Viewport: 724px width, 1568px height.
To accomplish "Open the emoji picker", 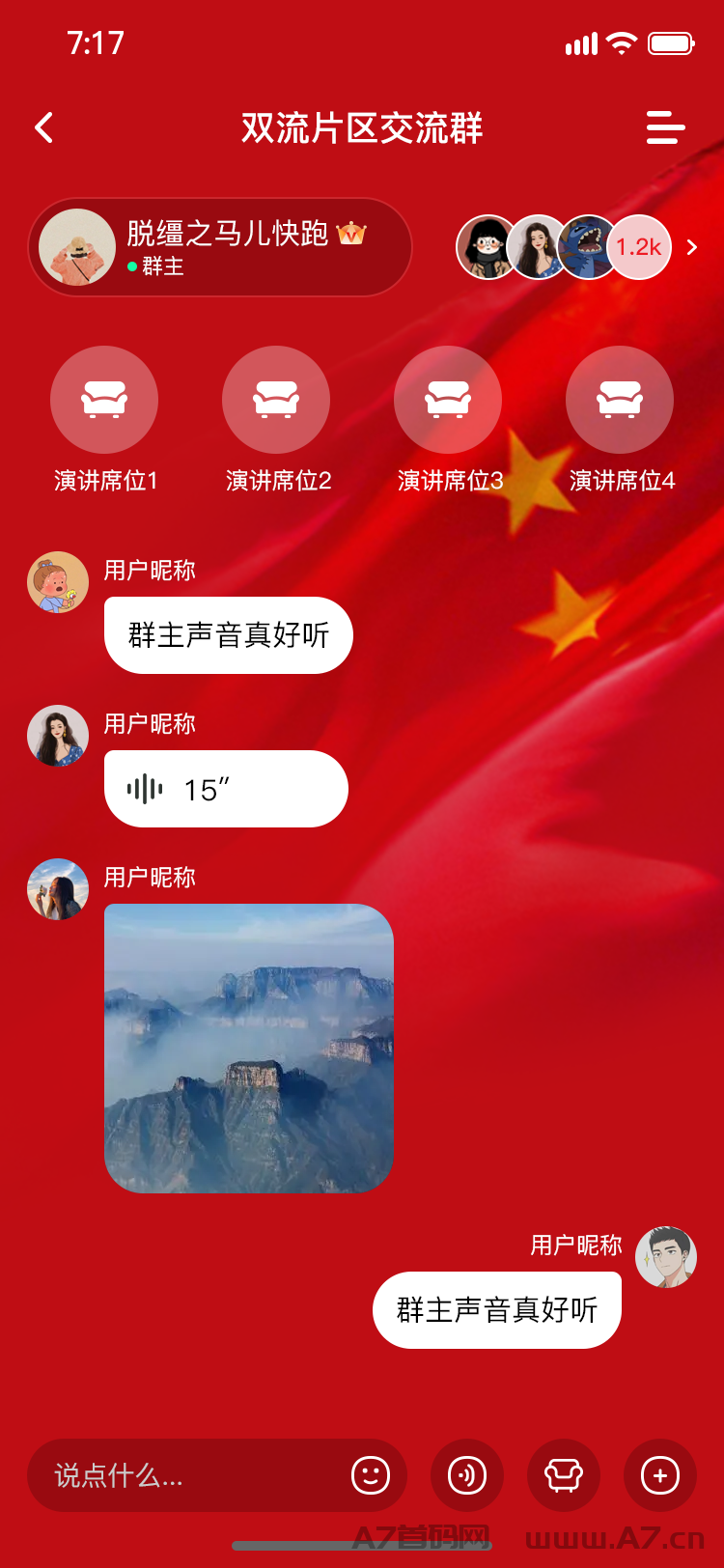I will 371,1475.
